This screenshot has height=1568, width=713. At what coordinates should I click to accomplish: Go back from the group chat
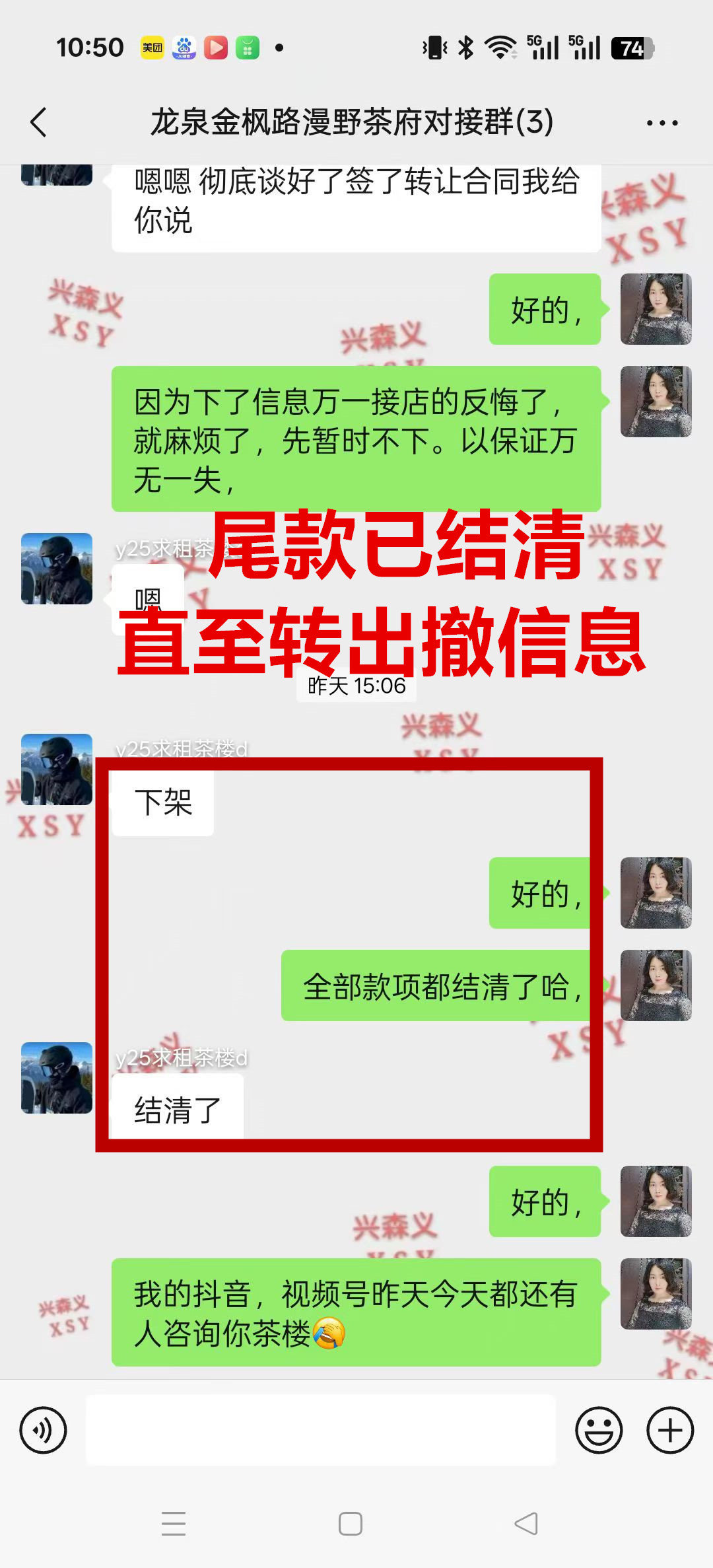coord(39,122)
